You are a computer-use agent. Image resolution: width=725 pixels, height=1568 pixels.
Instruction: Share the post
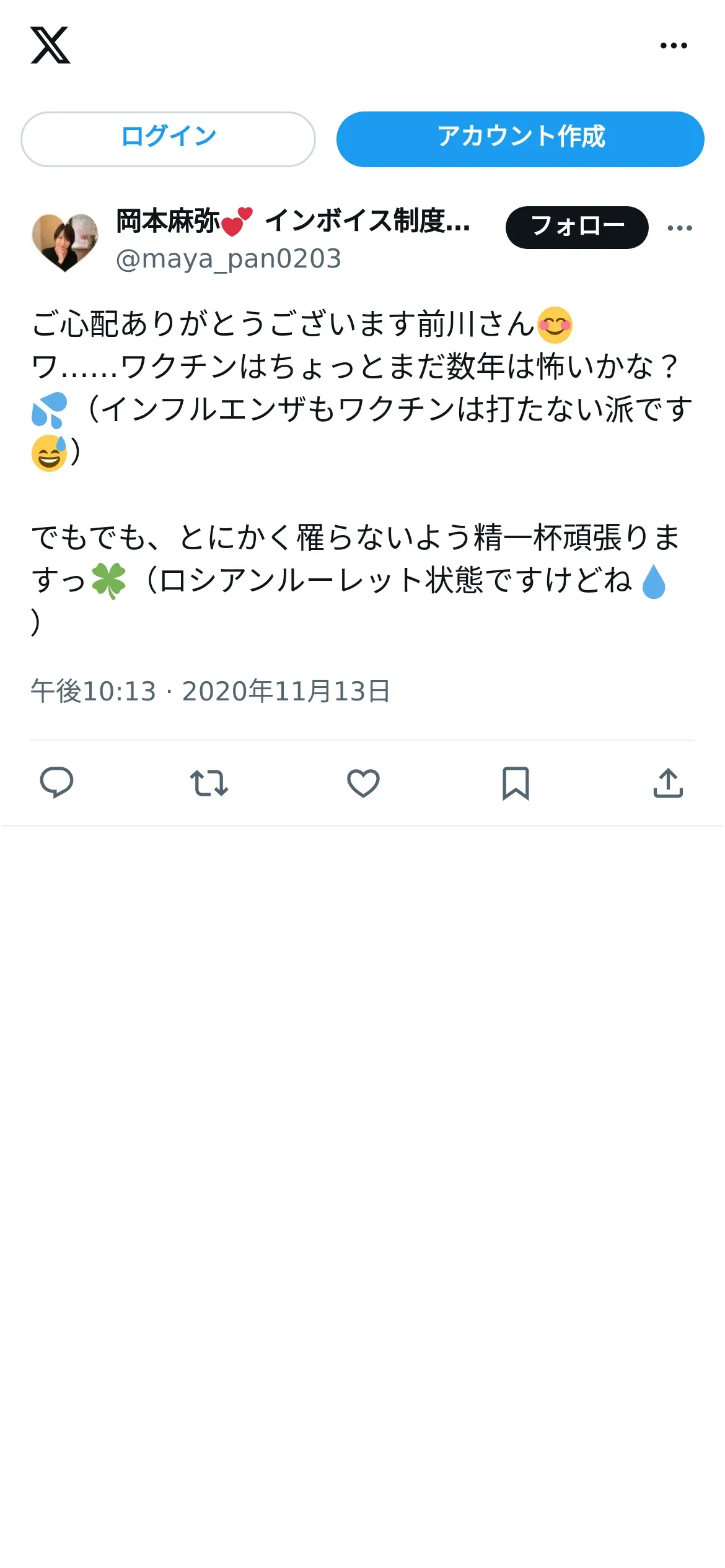tap(668, 783)
